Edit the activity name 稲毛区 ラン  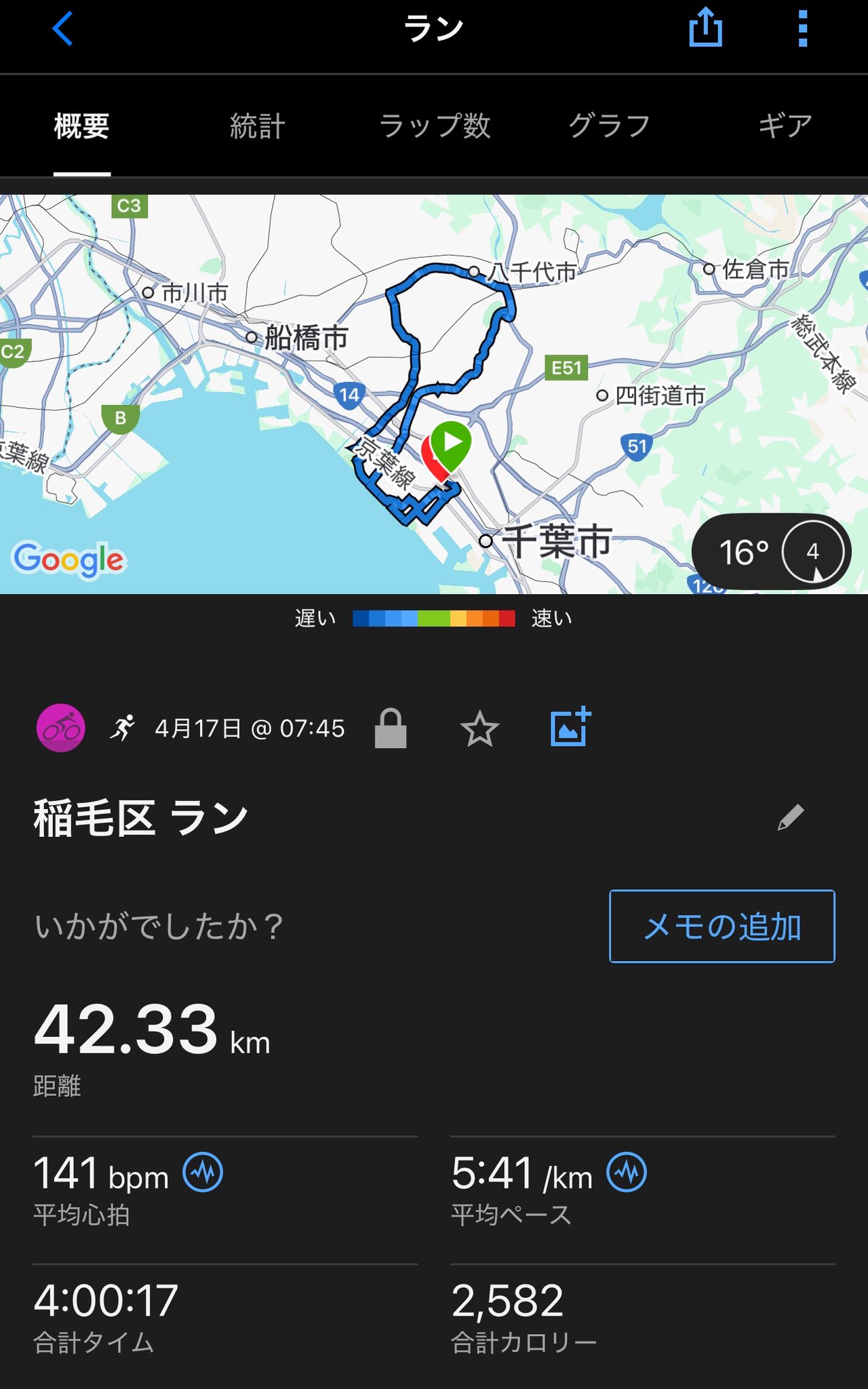coord(791,818)
